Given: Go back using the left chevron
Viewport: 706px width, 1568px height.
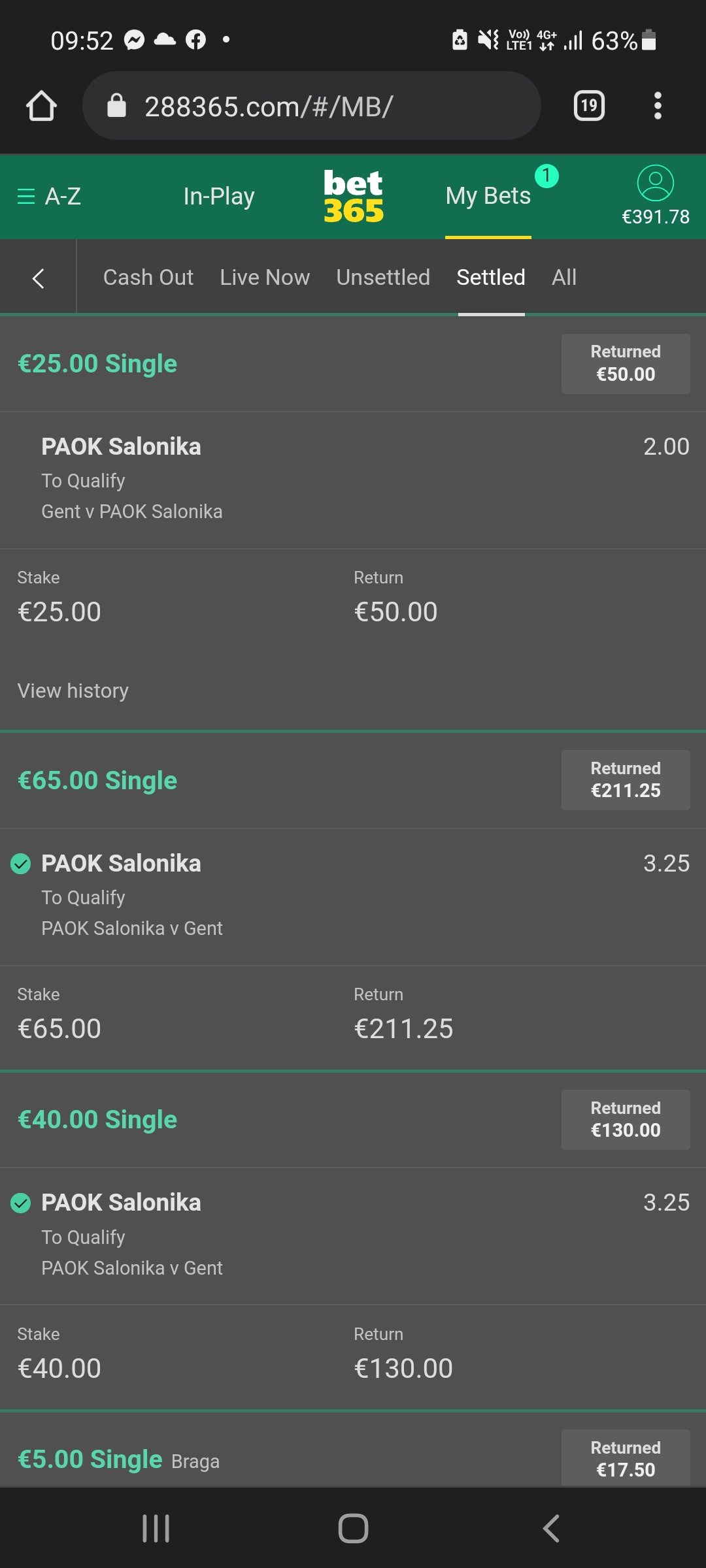Looking at the screenshot, I should [x=38, y=278].
